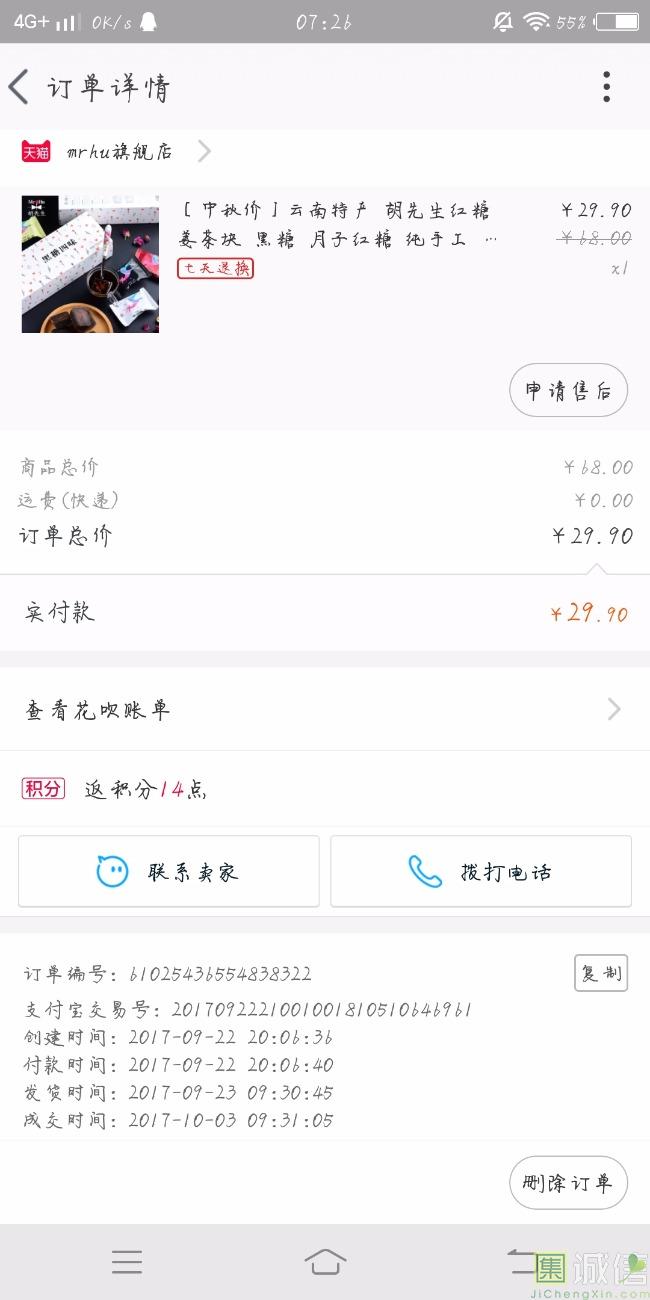Open 查看花呗账单
The width and height of the screenshot is (650, 1300).
(325, 710)
